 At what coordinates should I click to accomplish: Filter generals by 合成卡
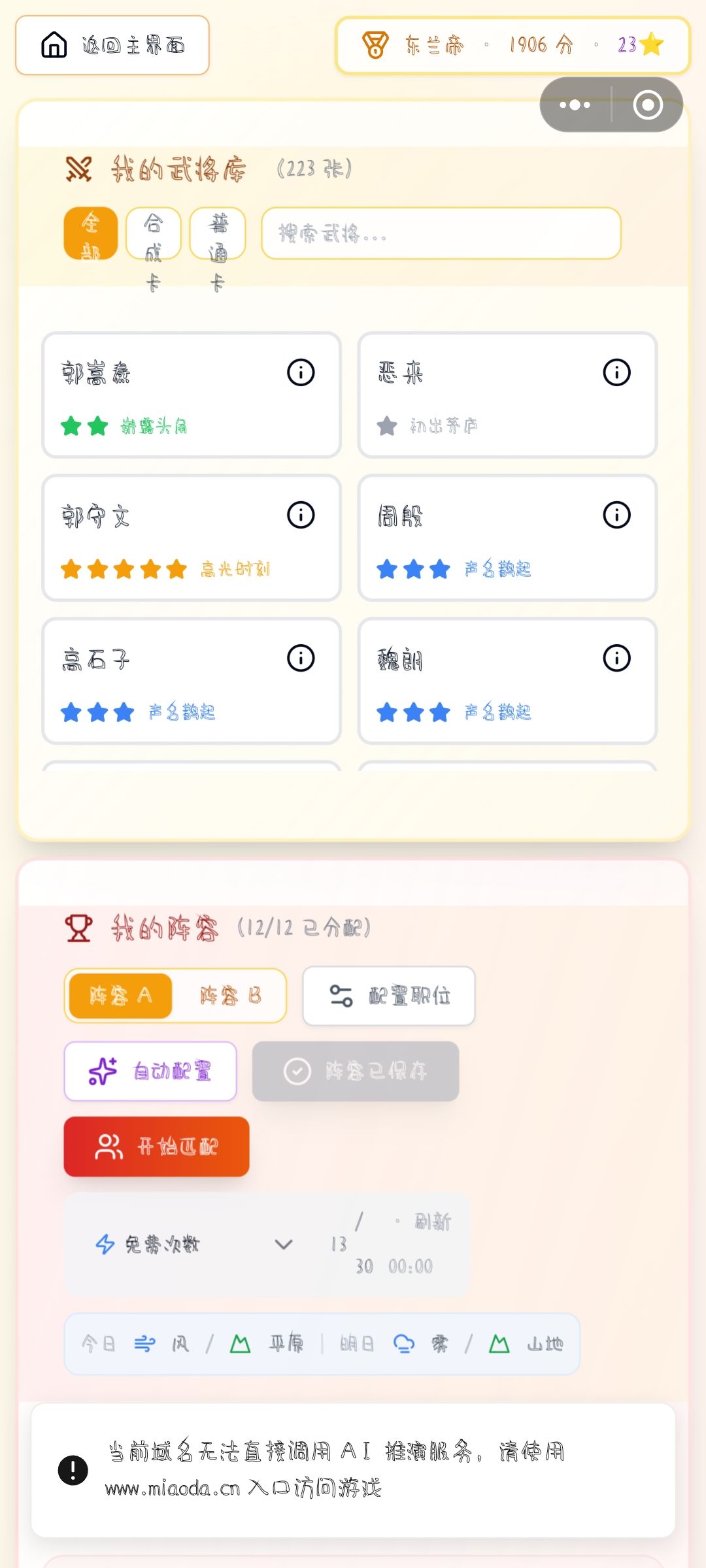153,233
